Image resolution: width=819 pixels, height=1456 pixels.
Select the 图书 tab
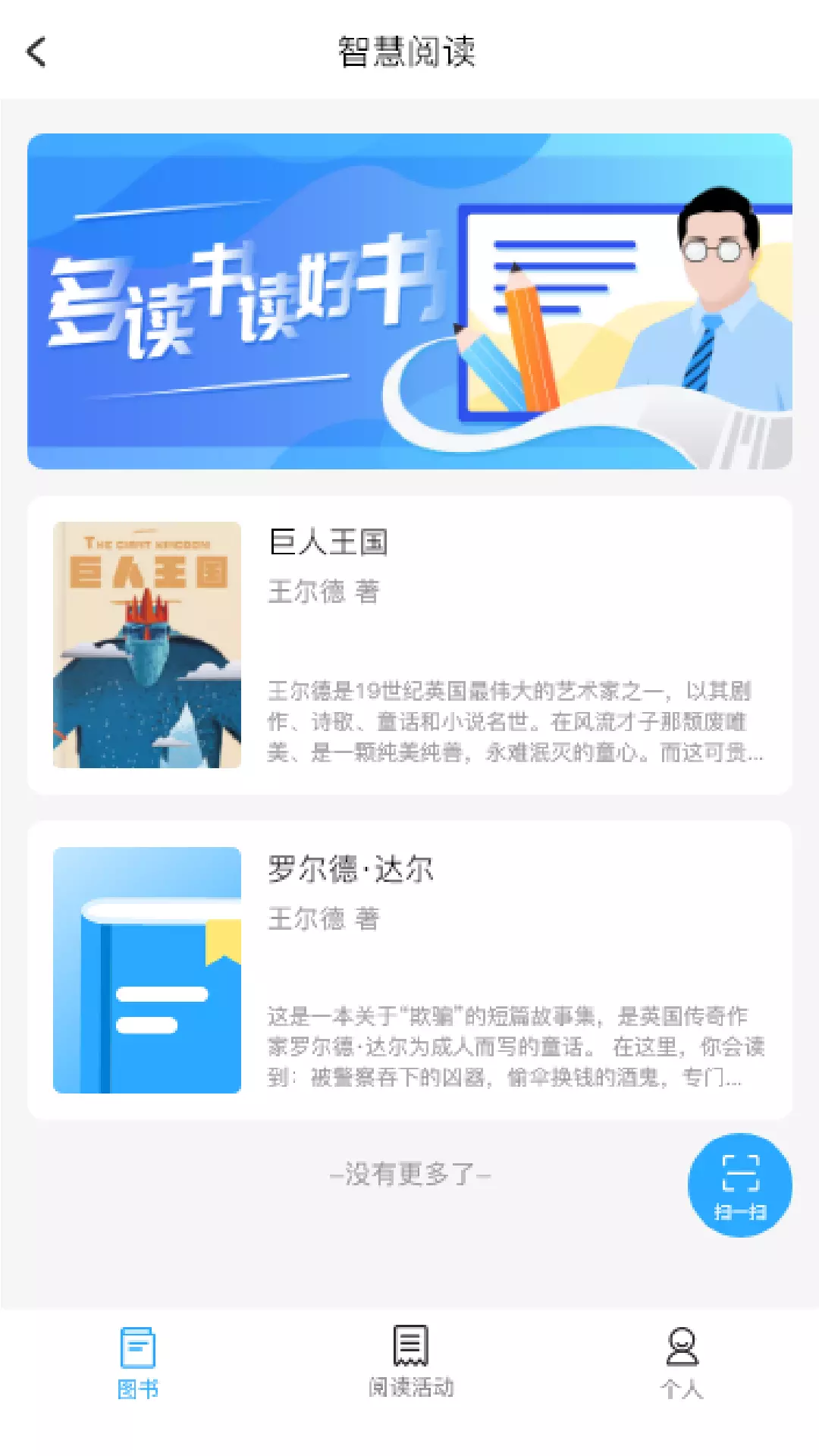[x=138, y=1363]
